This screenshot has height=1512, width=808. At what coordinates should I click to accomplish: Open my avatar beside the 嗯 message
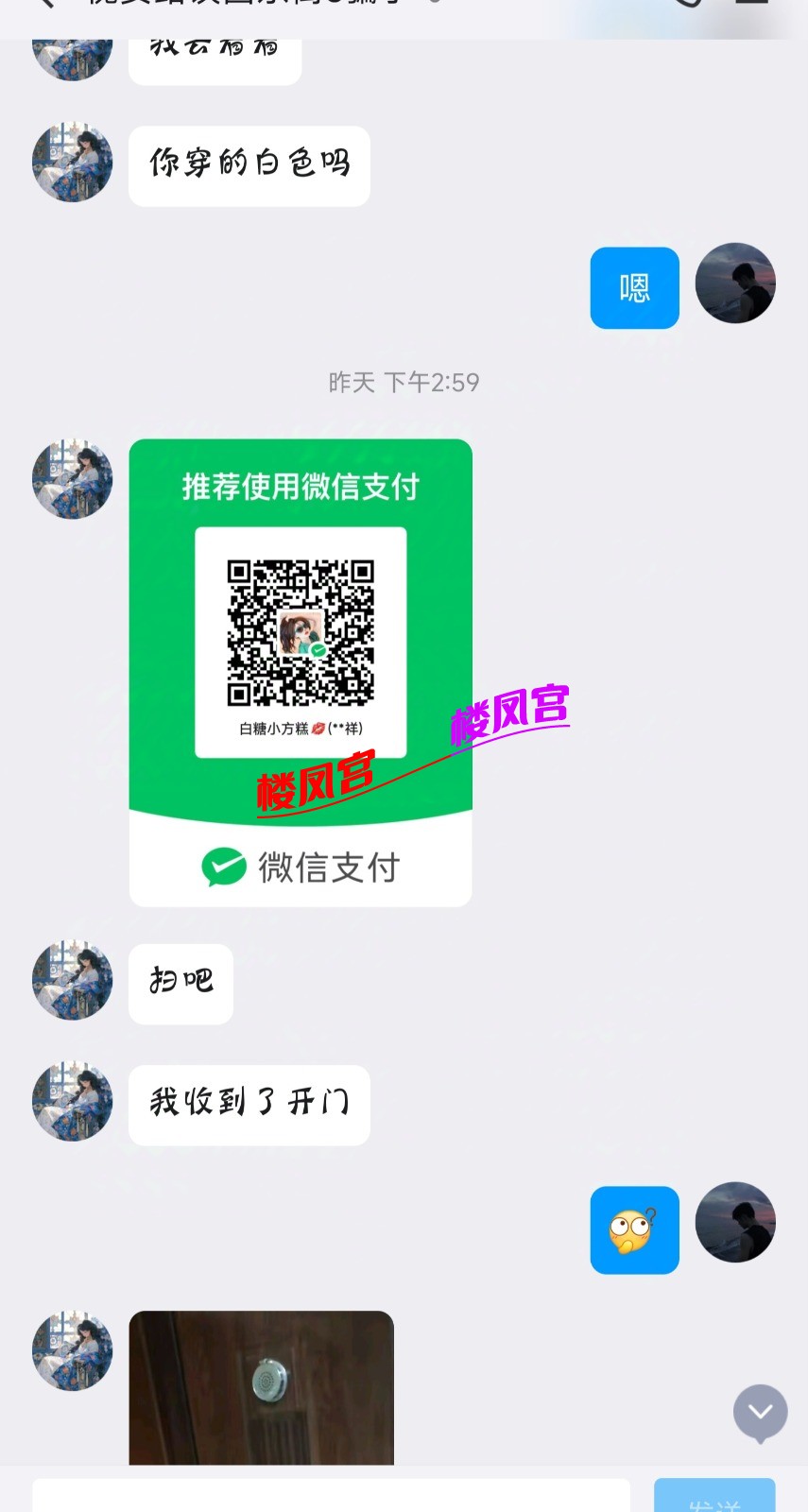pos(735,283)
